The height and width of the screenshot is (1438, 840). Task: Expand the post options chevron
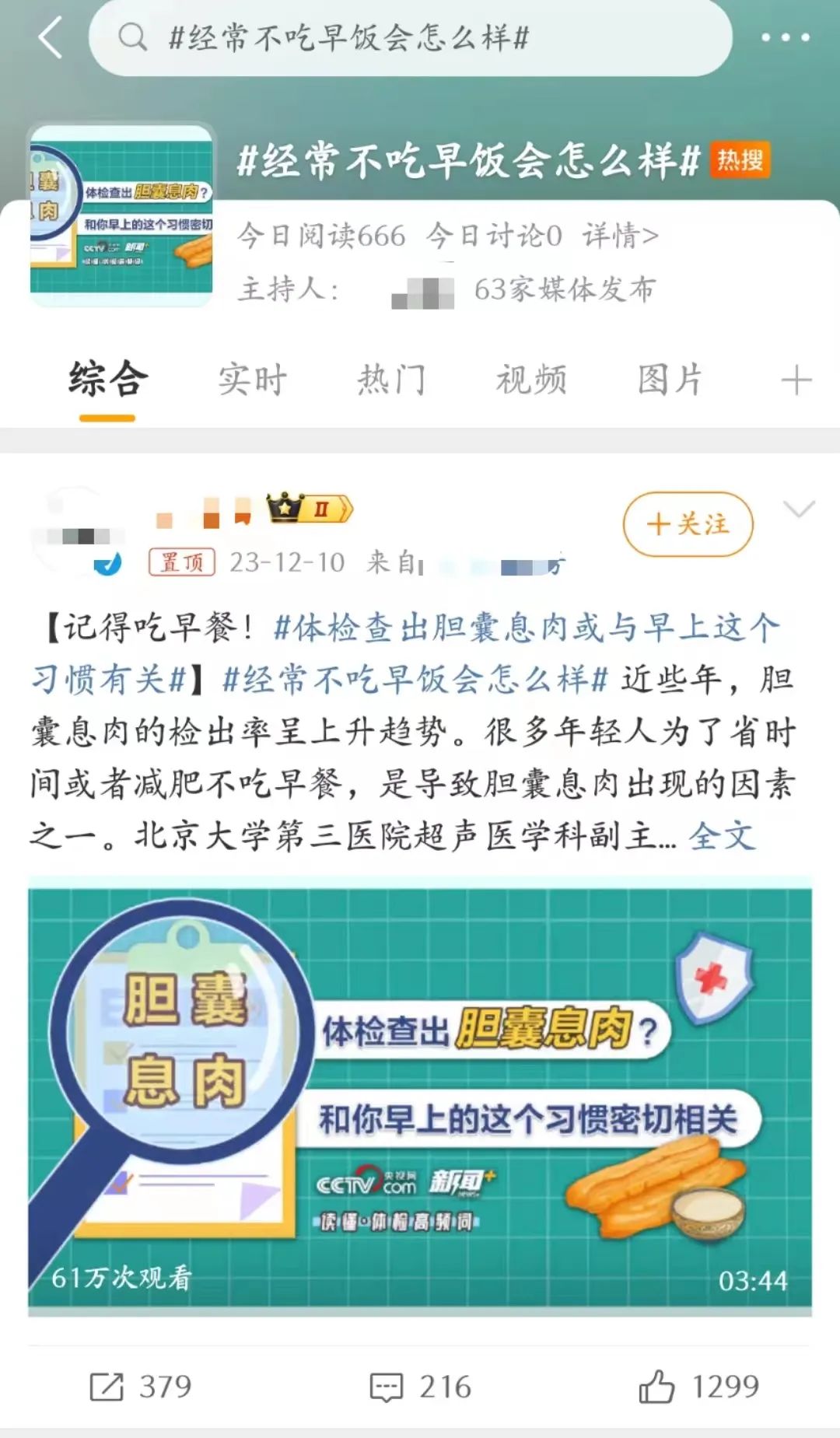799,509
